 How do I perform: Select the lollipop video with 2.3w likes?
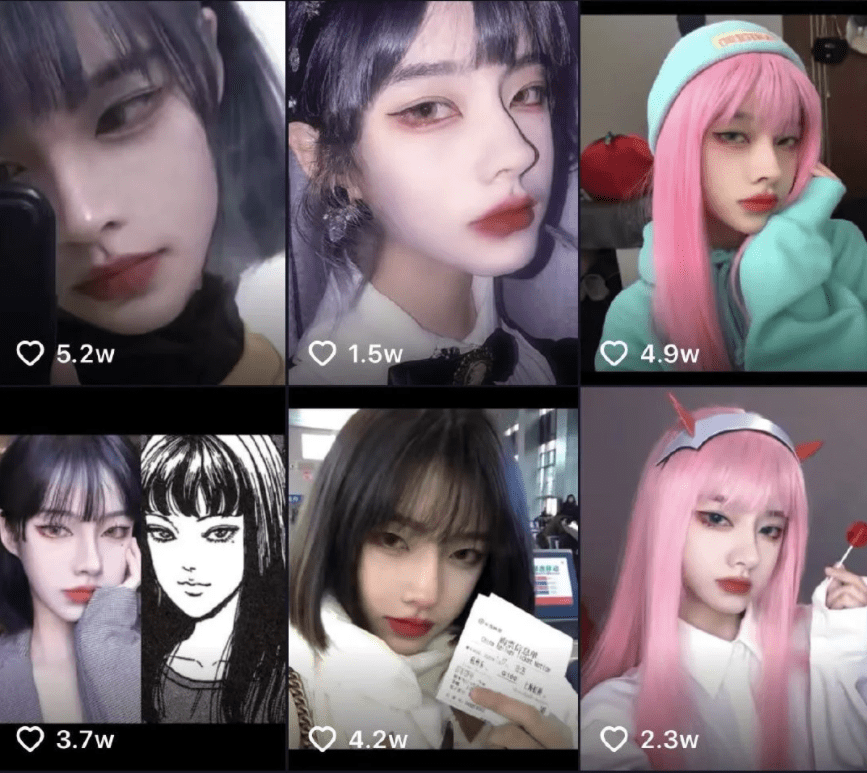pyautogui.click(x=724, y=580)
